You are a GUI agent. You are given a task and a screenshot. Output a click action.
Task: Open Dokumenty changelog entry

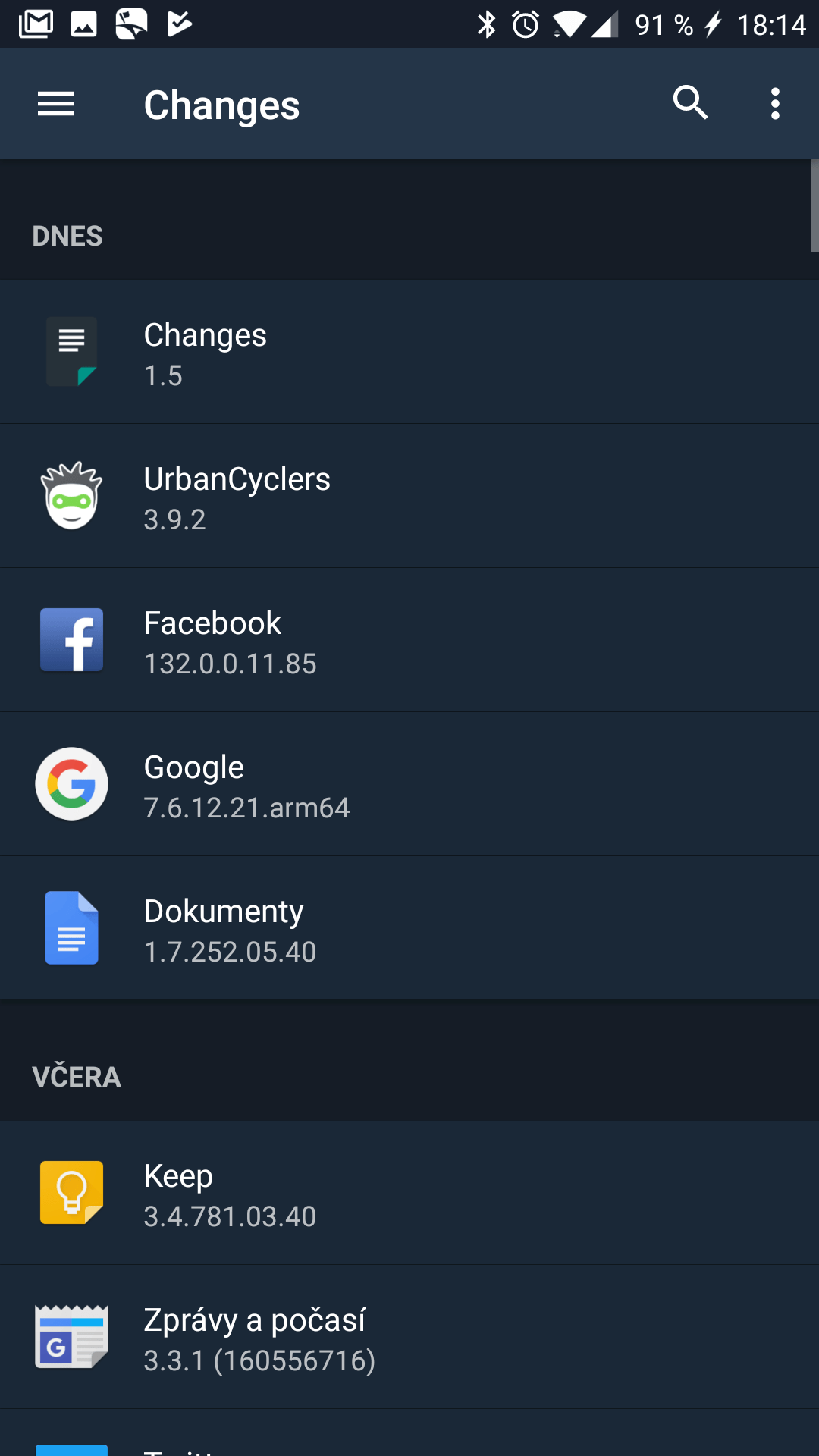pyautogui.click(x=409, y=928)
